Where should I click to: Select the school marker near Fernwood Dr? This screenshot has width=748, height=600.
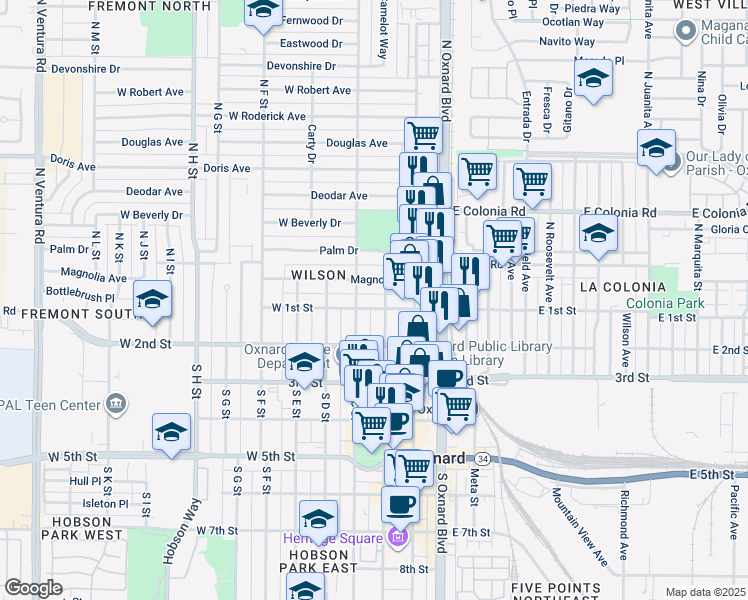coord(263,12)
